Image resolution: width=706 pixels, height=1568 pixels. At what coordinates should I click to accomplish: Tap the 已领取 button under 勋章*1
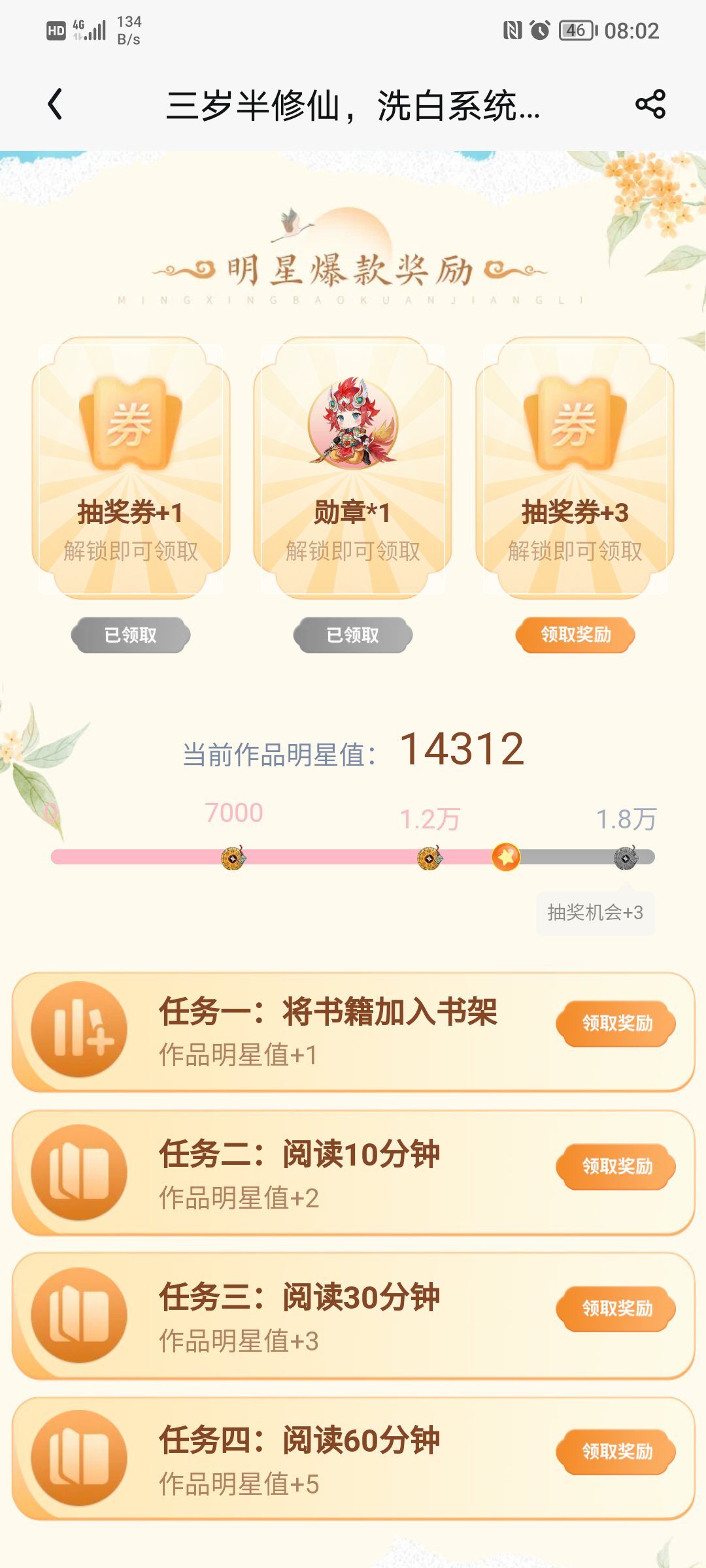pyautogui.click(x=353, y=635)
